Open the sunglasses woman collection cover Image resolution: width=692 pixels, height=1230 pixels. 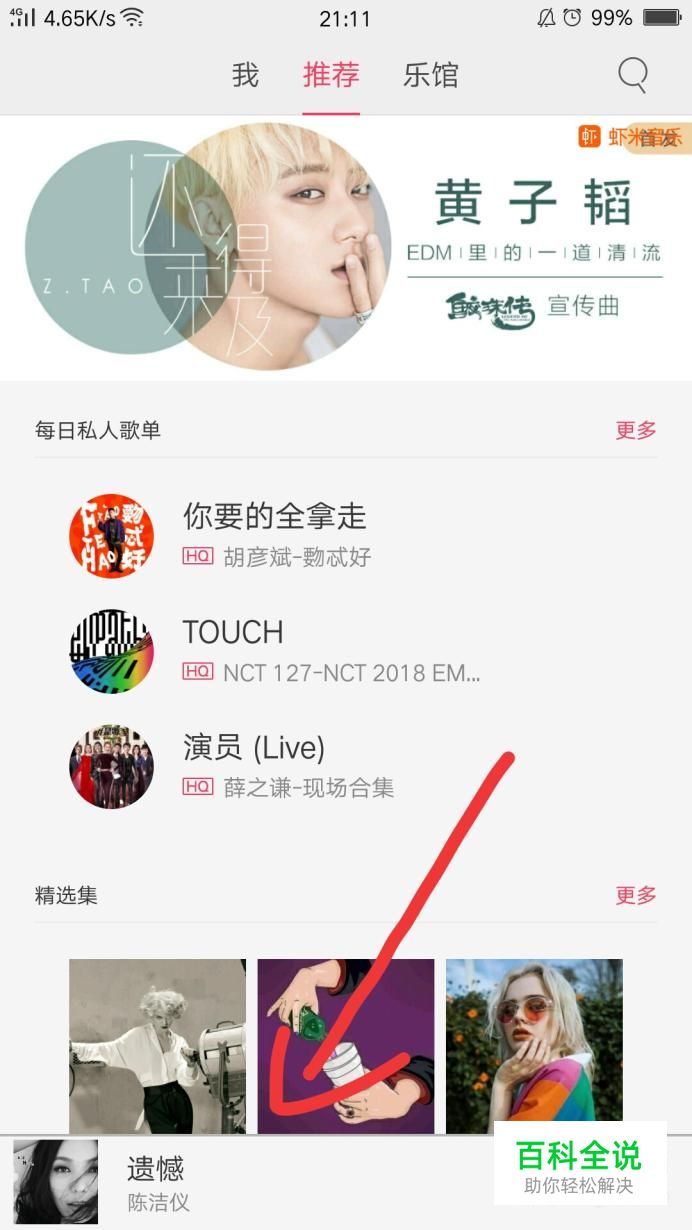pos(534,1045)
